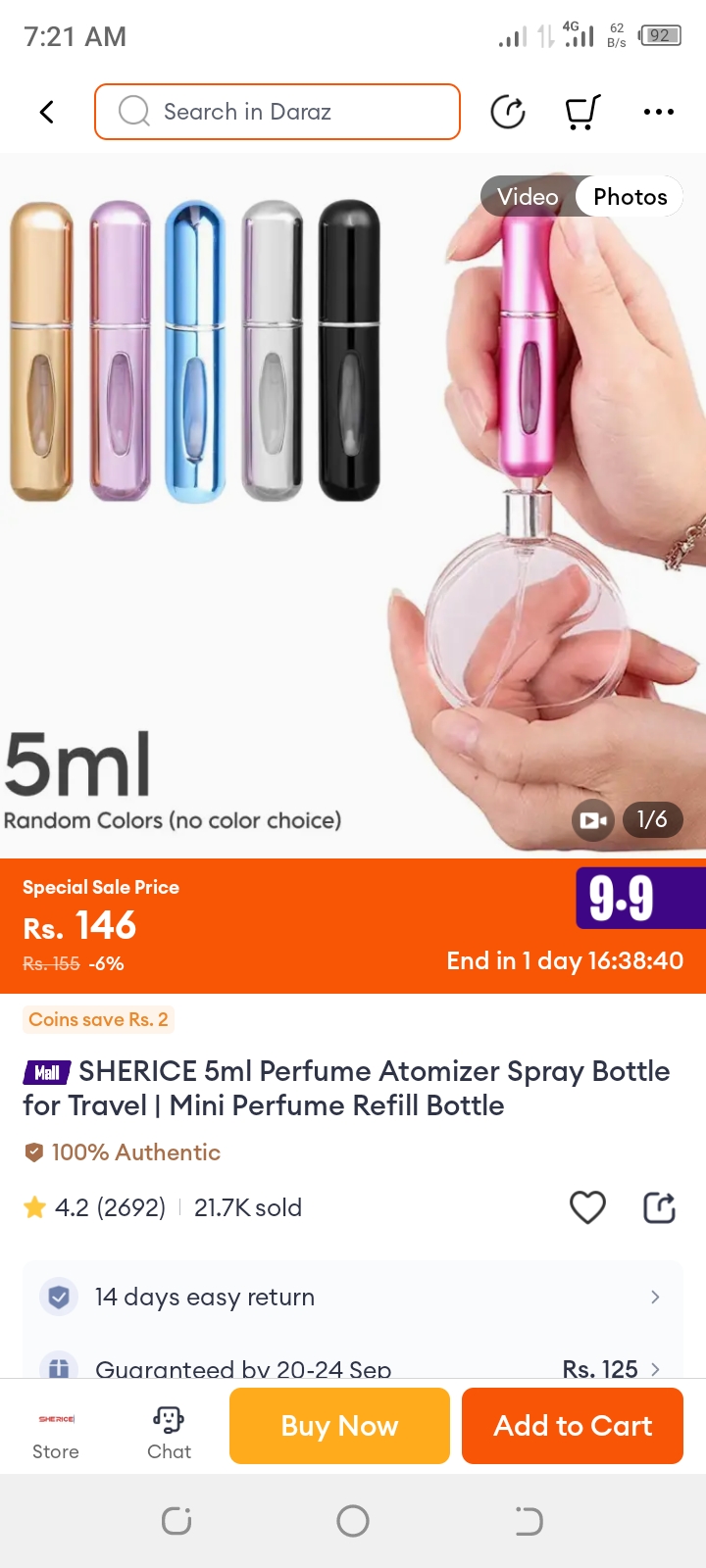
Task: Go back to the previous page
Action: (46, 112)
